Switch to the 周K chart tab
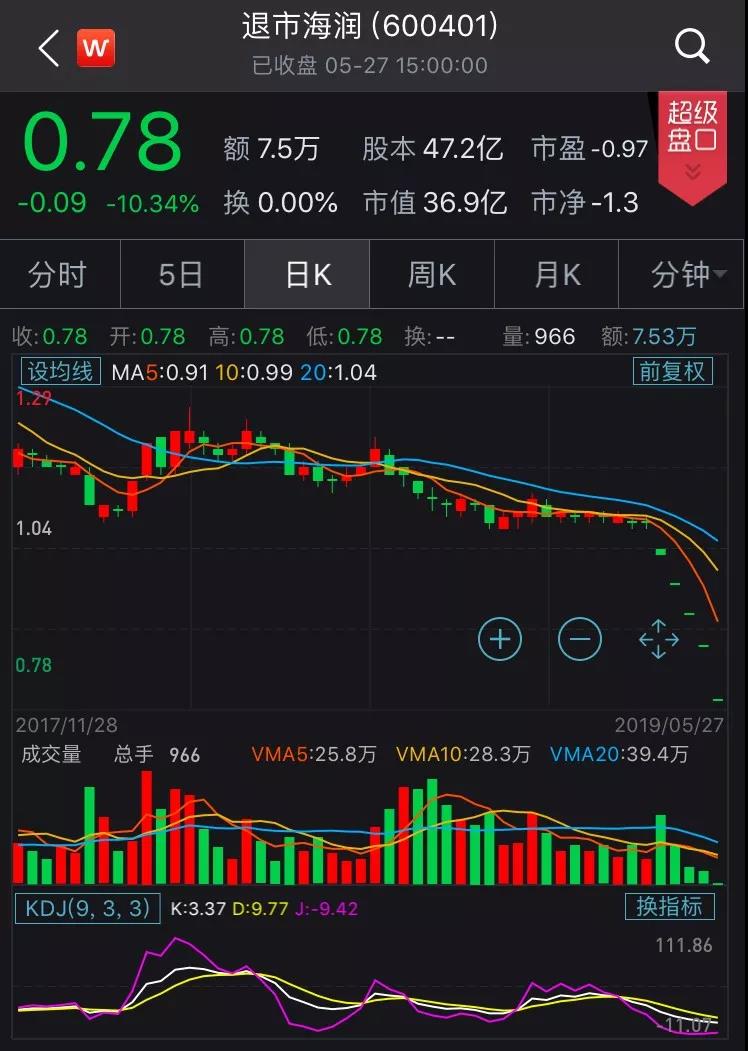 432,274
